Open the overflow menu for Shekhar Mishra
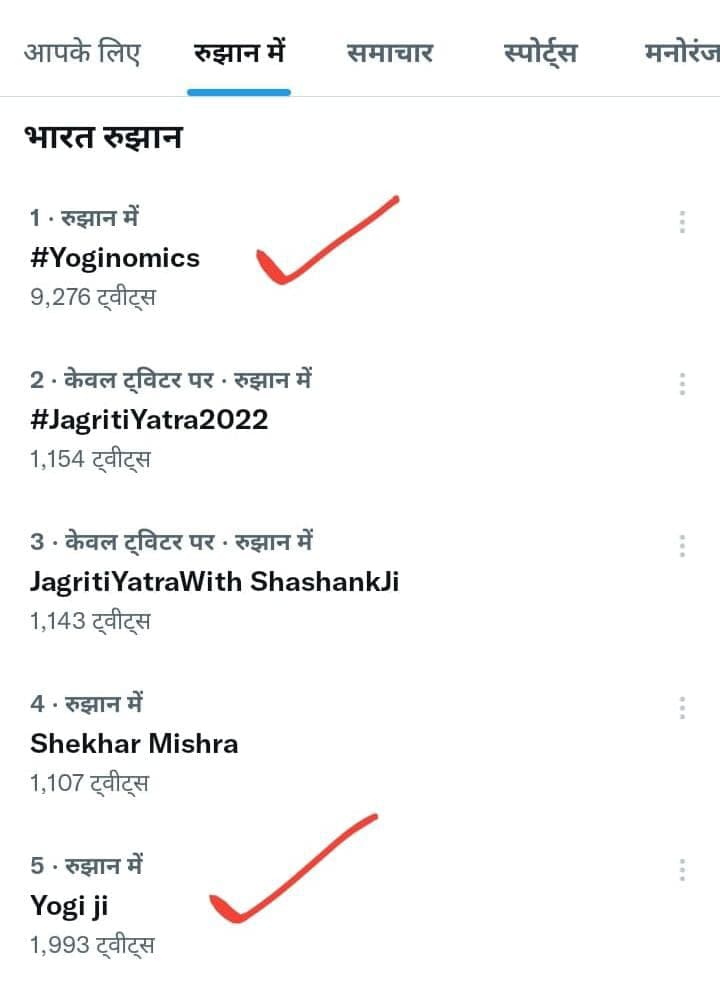The image size is (720, 994). click(x=682, y=708)
